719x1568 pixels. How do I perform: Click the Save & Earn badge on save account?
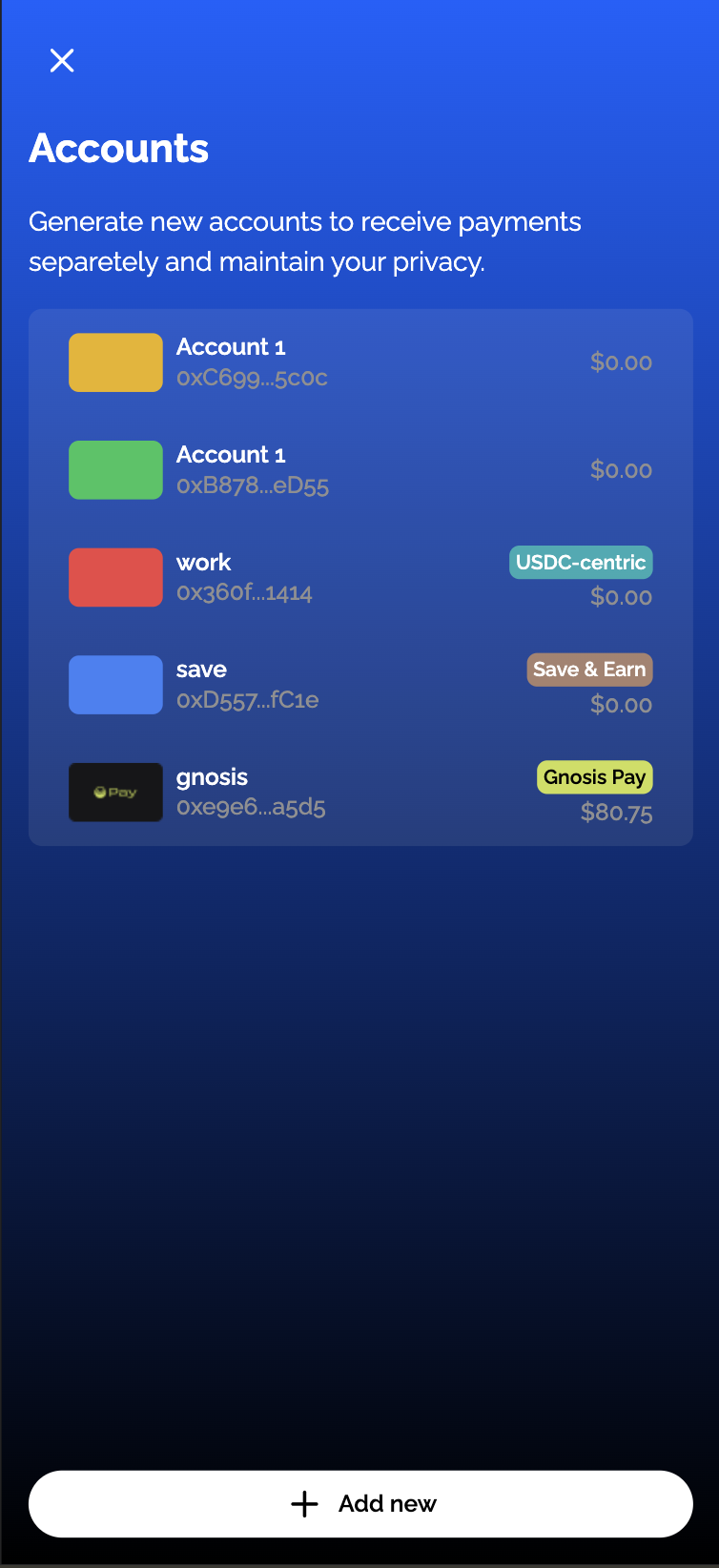(x=589, y=670)
